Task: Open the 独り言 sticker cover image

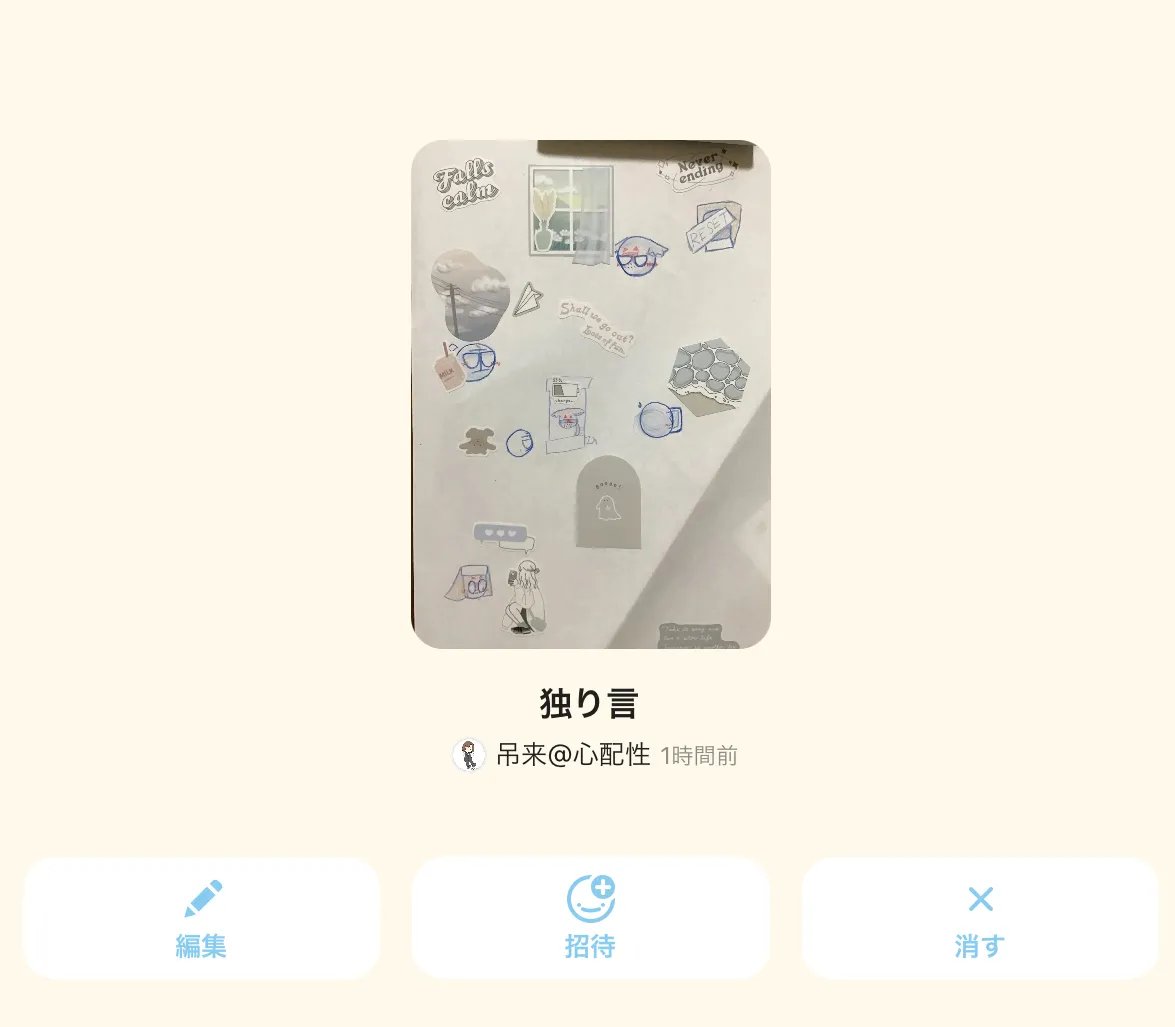Action: point(590,394)
